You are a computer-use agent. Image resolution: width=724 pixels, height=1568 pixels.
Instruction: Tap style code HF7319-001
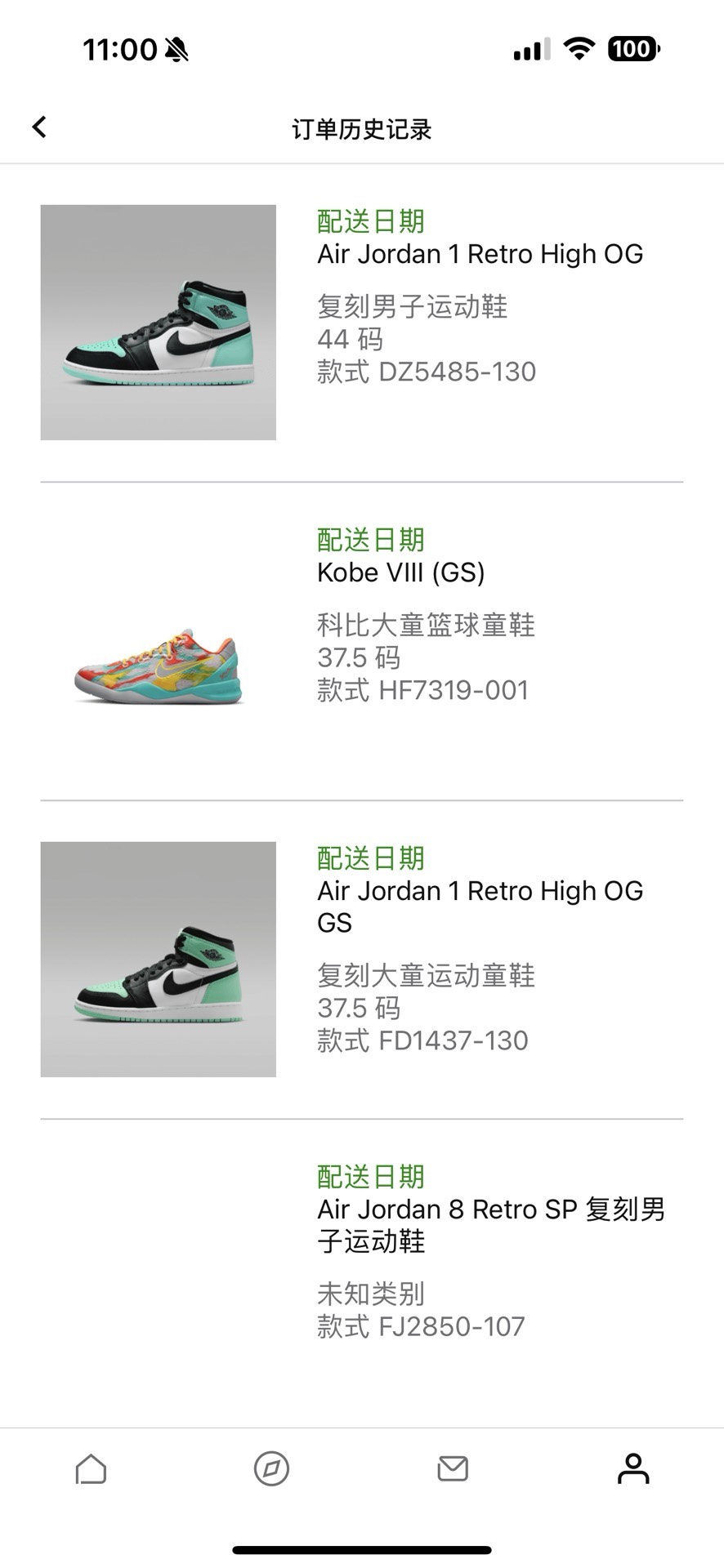coord(422,689)
